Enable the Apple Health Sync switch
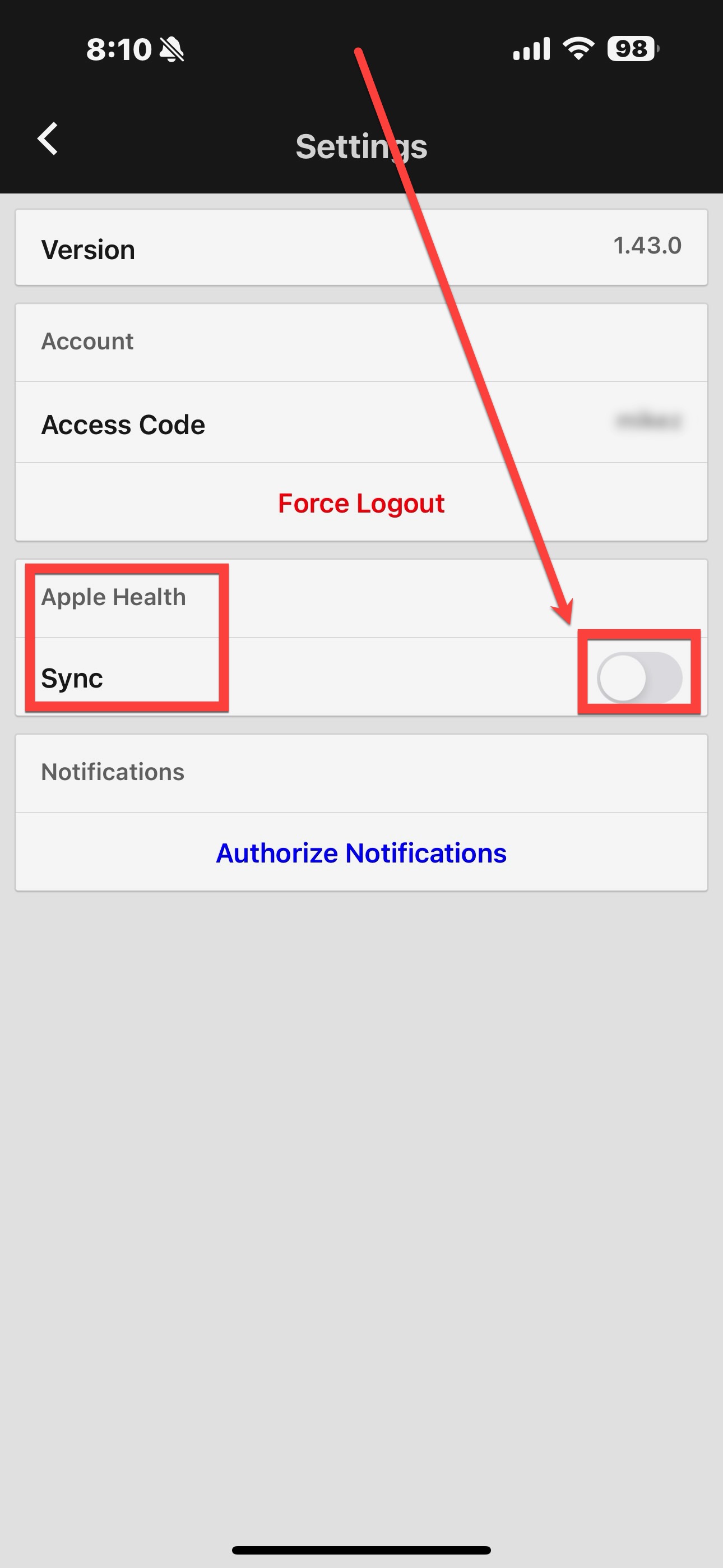The width and height of the screenshot is (723, 1568). (x=639, y=677)
